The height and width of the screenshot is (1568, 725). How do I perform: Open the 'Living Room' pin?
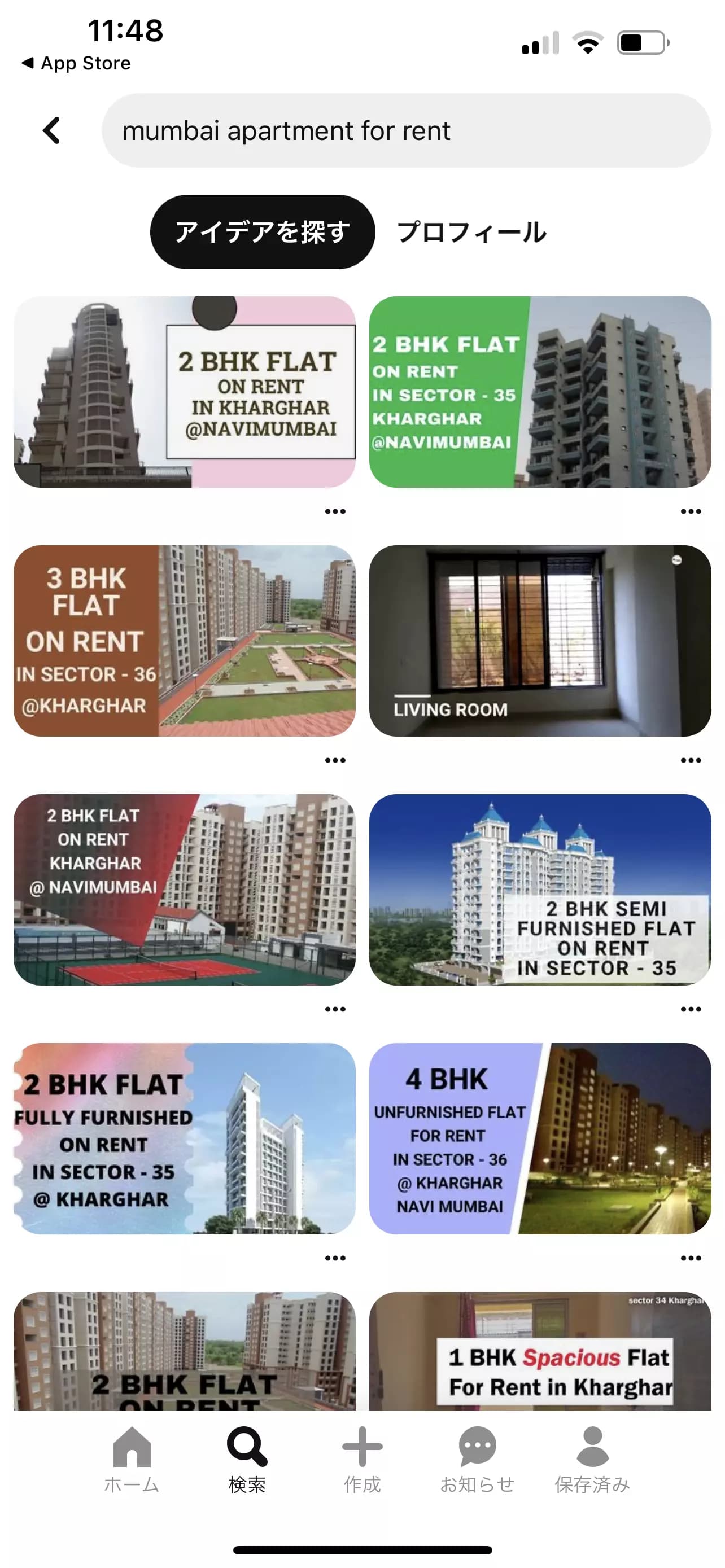(x=540, y=640)
